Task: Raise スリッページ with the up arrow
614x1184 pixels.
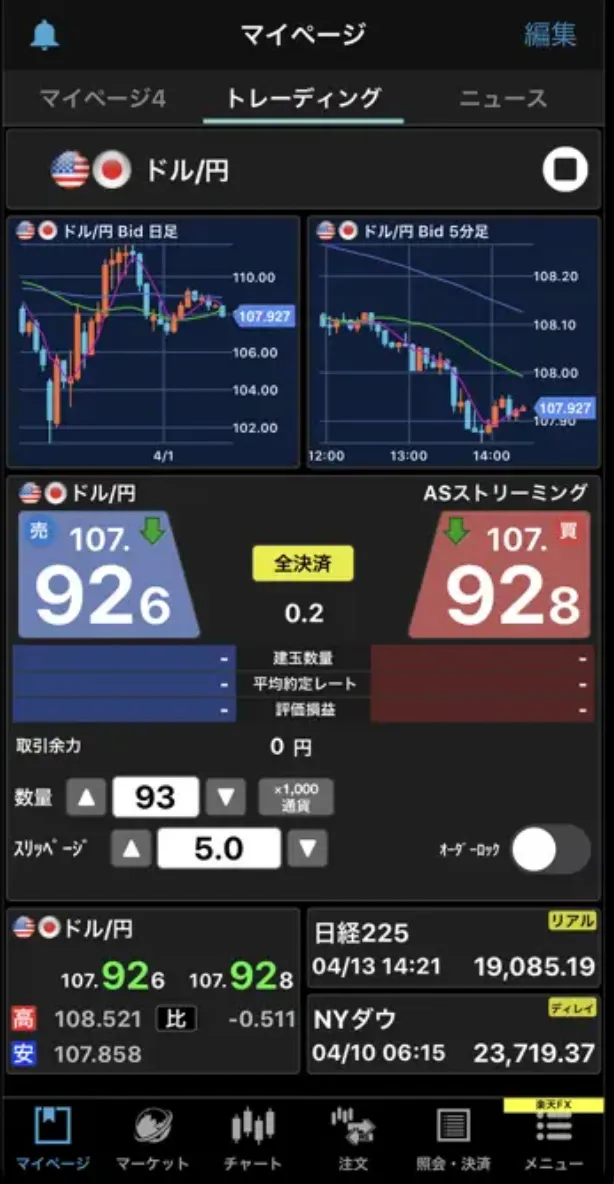Action: pyautogui.click(x=132, y=849)
